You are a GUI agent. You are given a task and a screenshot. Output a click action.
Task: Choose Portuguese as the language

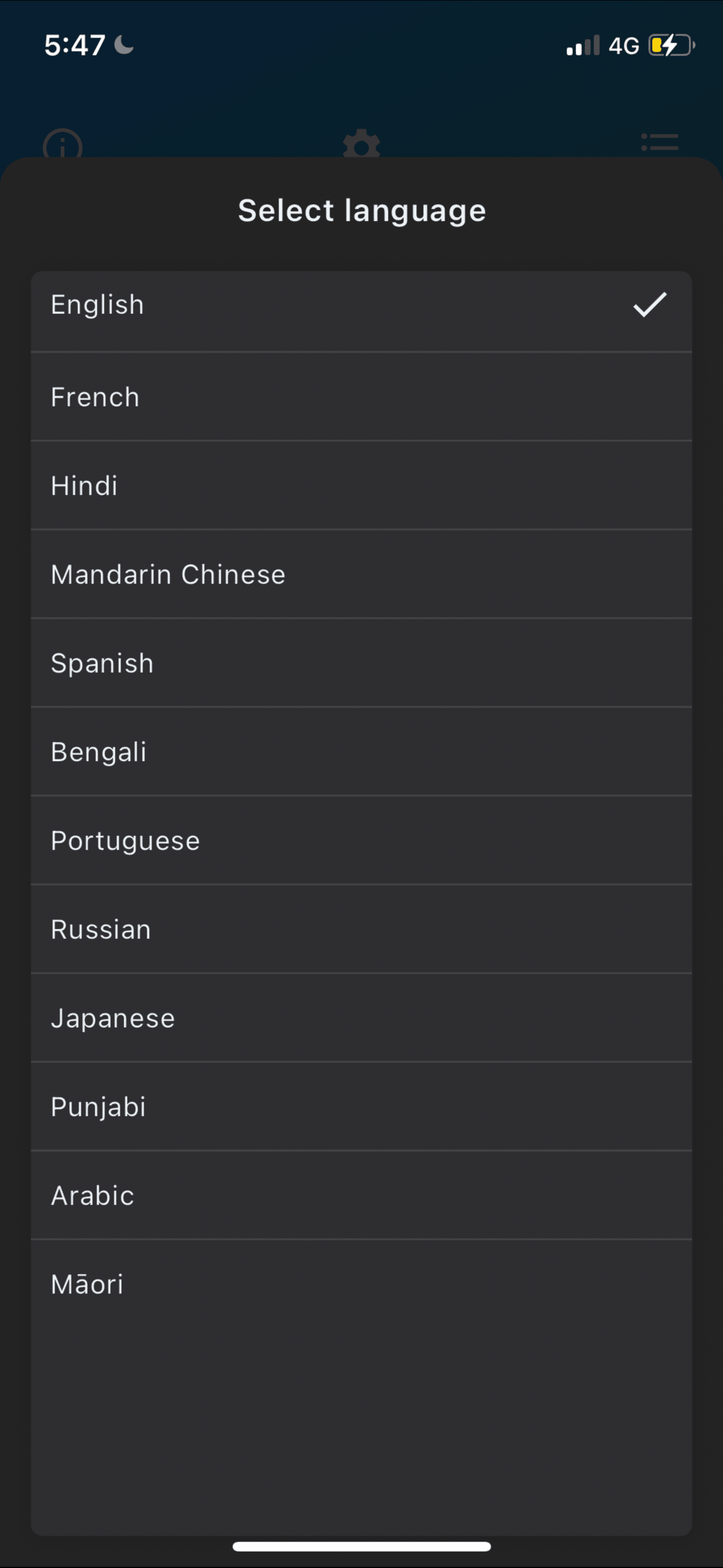pyautogui.click(x=361, y=841)
